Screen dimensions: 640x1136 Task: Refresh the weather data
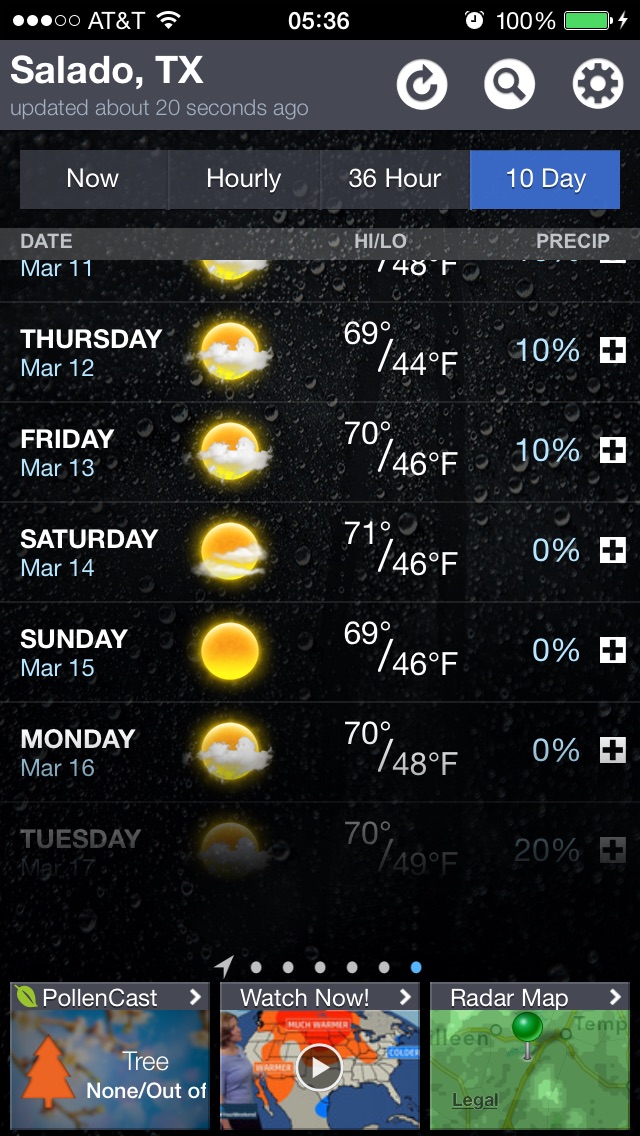(421, 84)
